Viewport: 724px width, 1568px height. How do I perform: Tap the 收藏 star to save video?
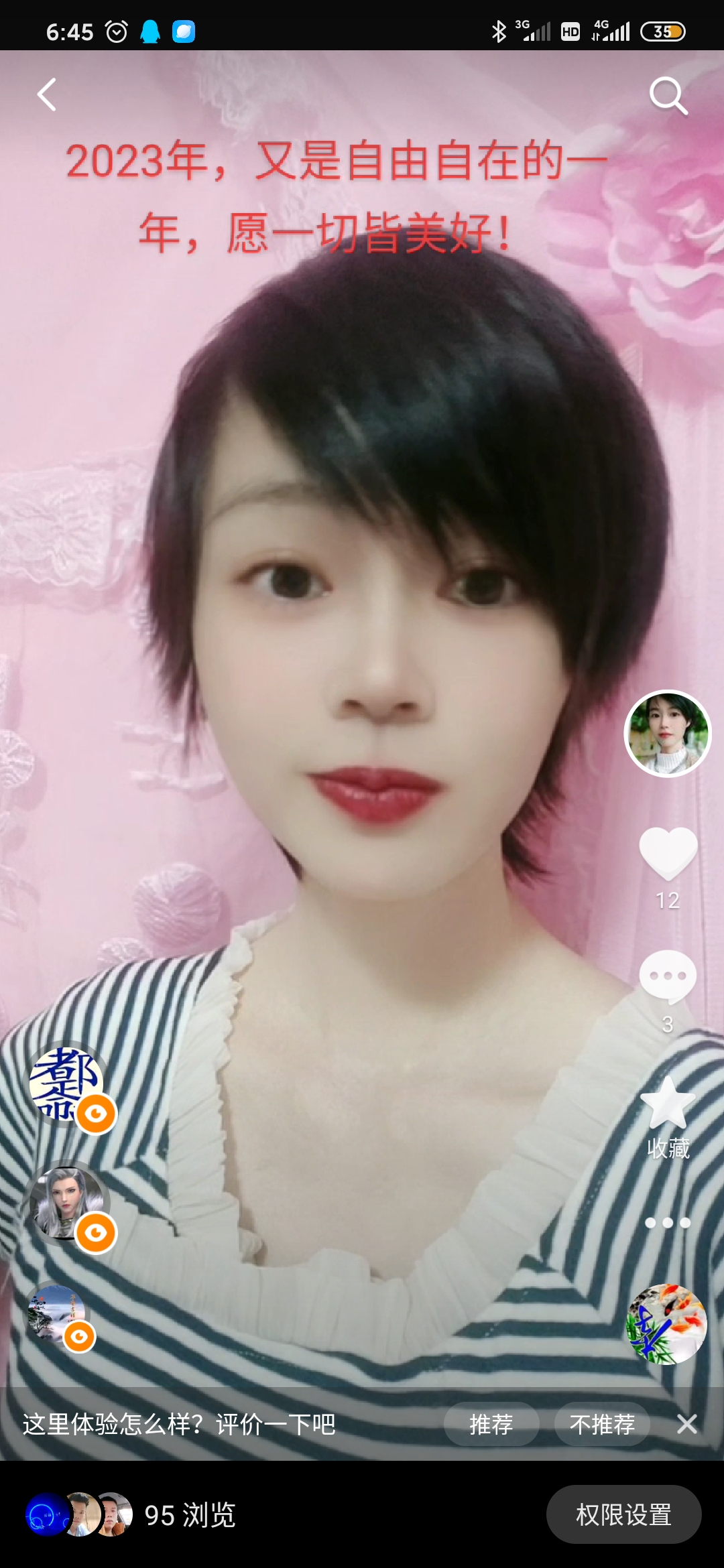pyautogui.click(x=668, y=1104)
